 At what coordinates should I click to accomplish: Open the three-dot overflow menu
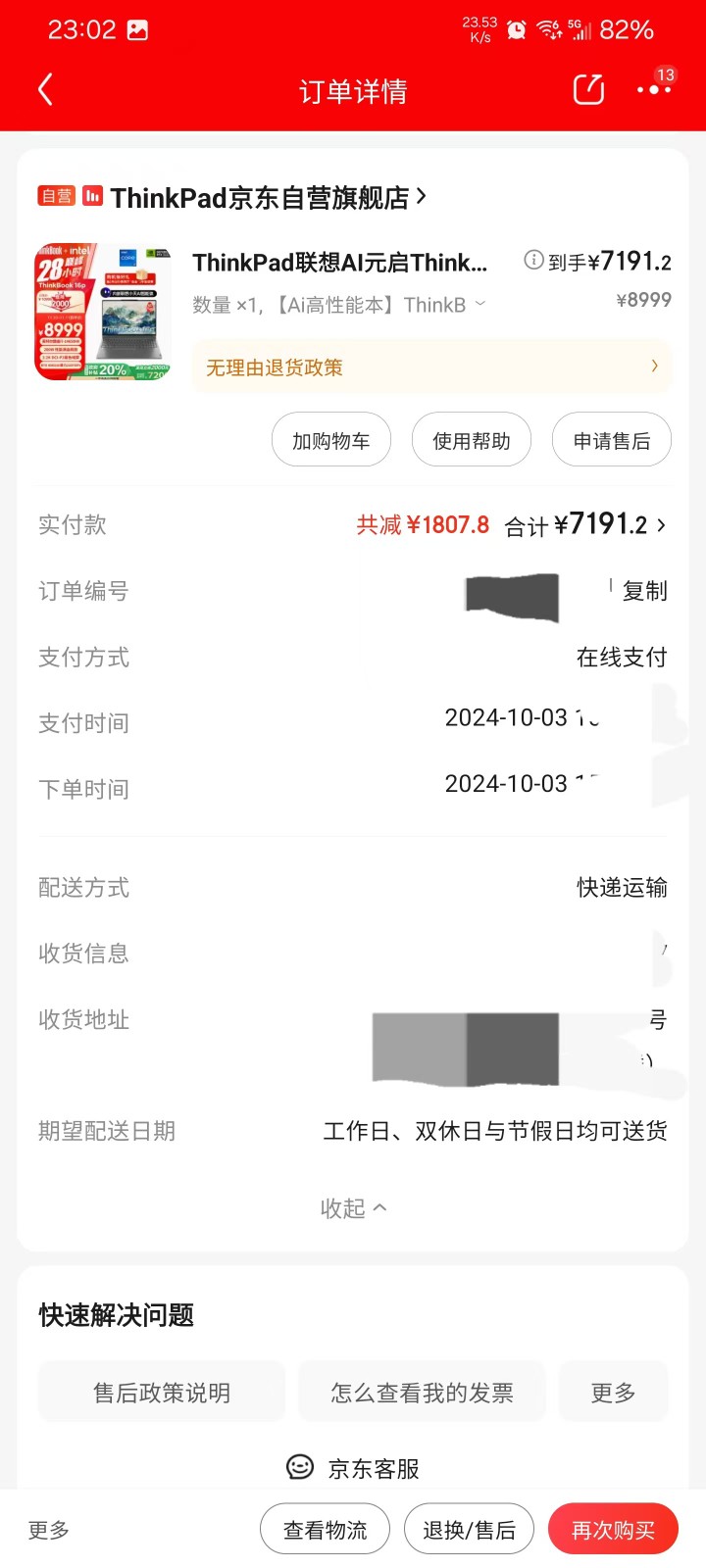(x=654, y=89)
